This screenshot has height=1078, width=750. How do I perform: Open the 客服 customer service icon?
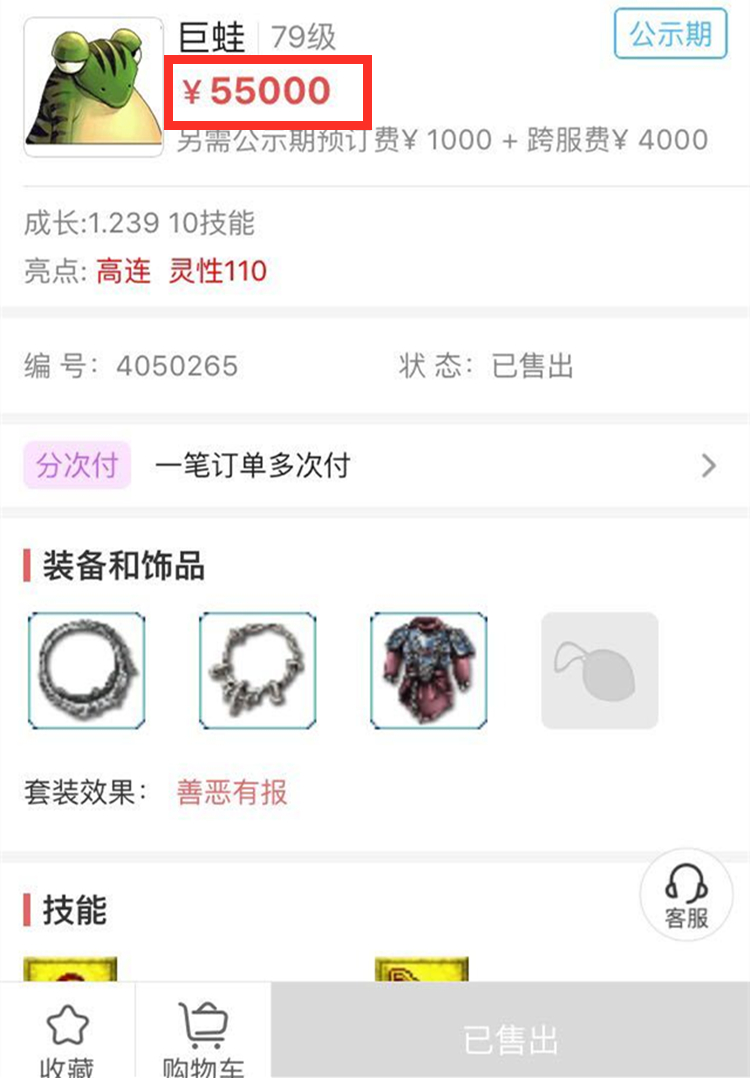[687, 895]
